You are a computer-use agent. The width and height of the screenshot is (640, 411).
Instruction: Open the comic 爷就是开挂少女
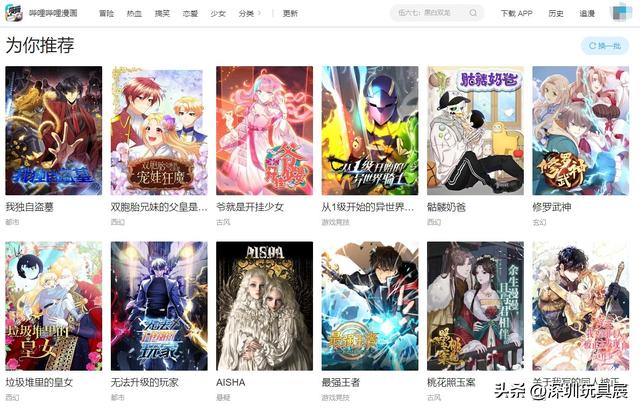point(264,130)
